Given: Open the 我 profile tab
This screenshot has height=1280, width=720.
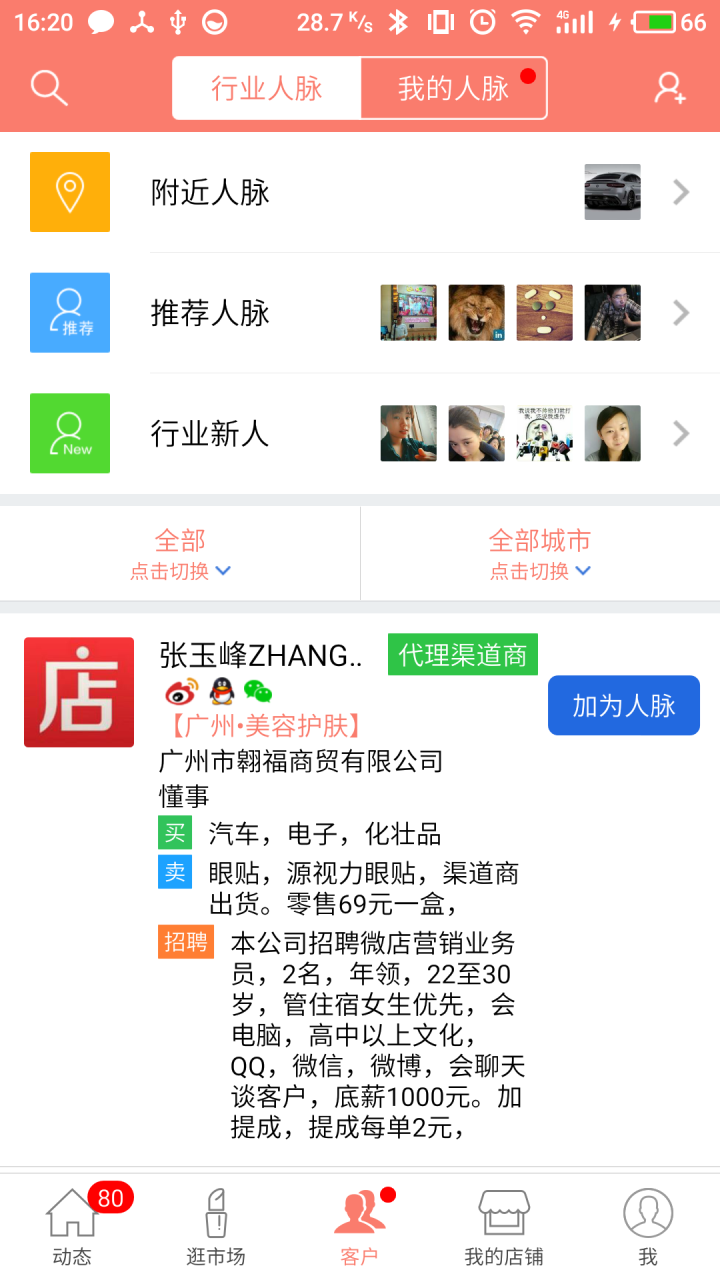Looking at the screenshot, I should tap(648, 1226).
